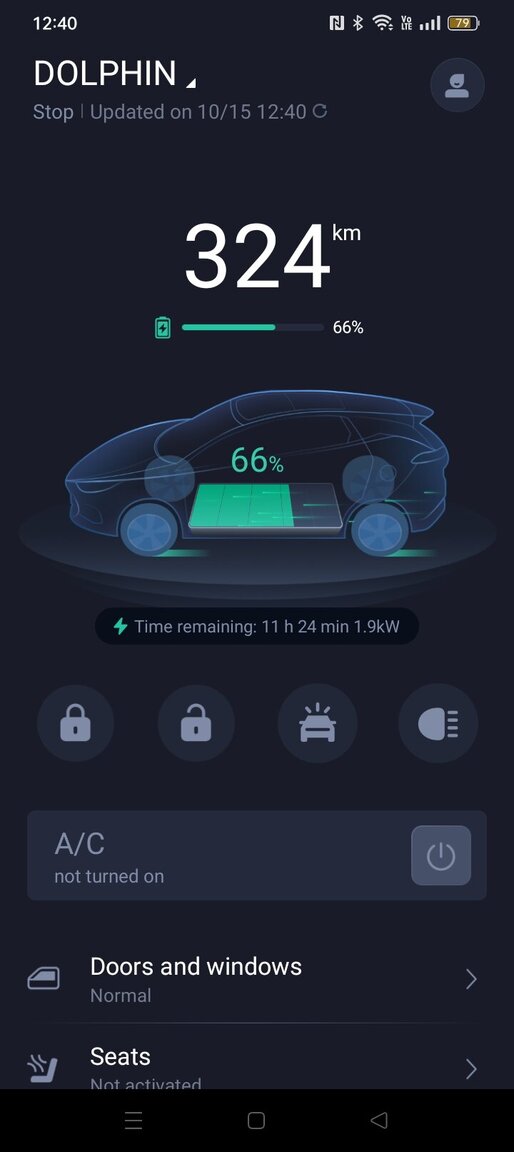The image size is (514, 1152).
Task: Open the DOLPHIN vehicle selector dropdown
Action: point(115,73)
